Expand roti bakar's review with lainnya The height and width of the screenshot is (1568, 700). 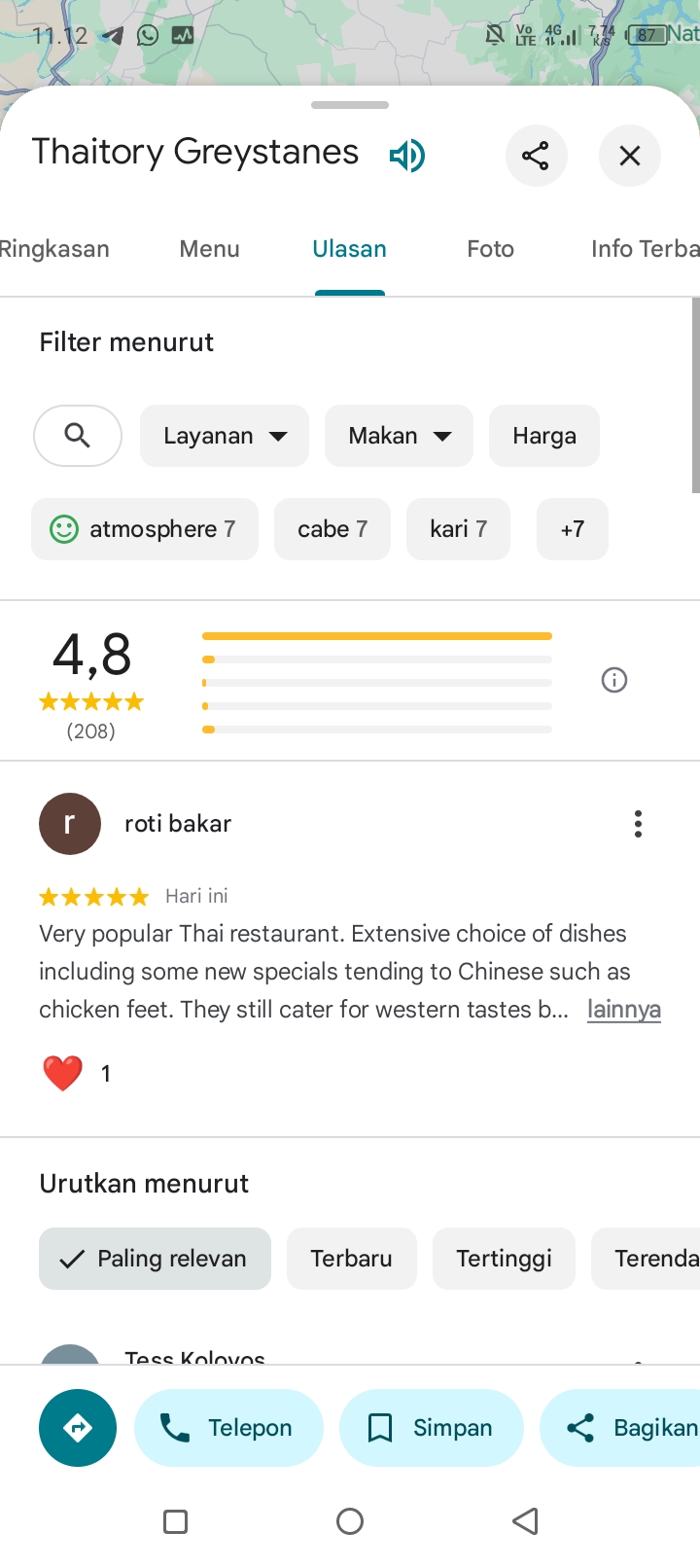tap(624, 1010)
